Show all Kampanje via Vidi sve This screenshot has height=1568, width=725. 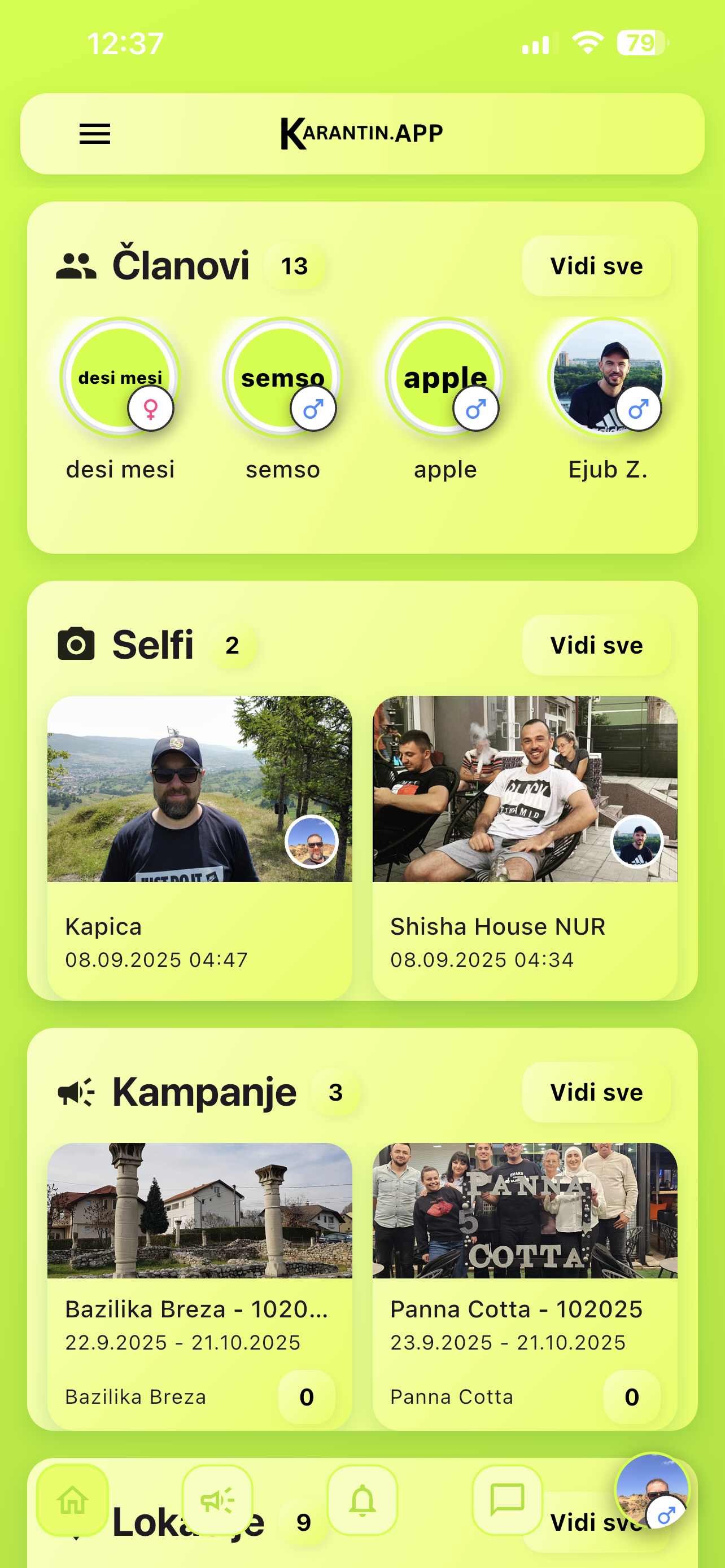click(x=596, y=1092)
